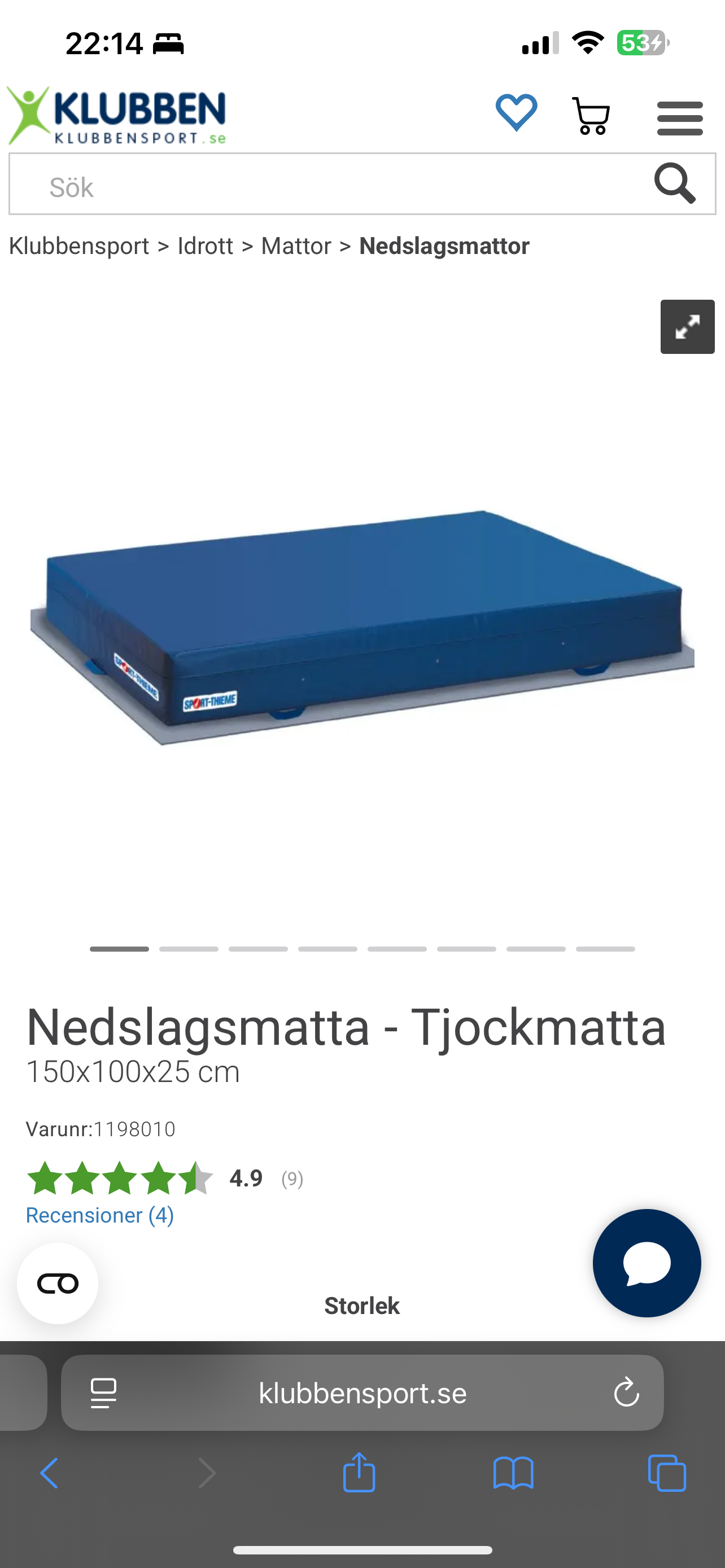This screenshot has height=1568, width=725.
Task: Open the Nedslagsmattor category breadcrumb
Action: (x=444, y=246)
